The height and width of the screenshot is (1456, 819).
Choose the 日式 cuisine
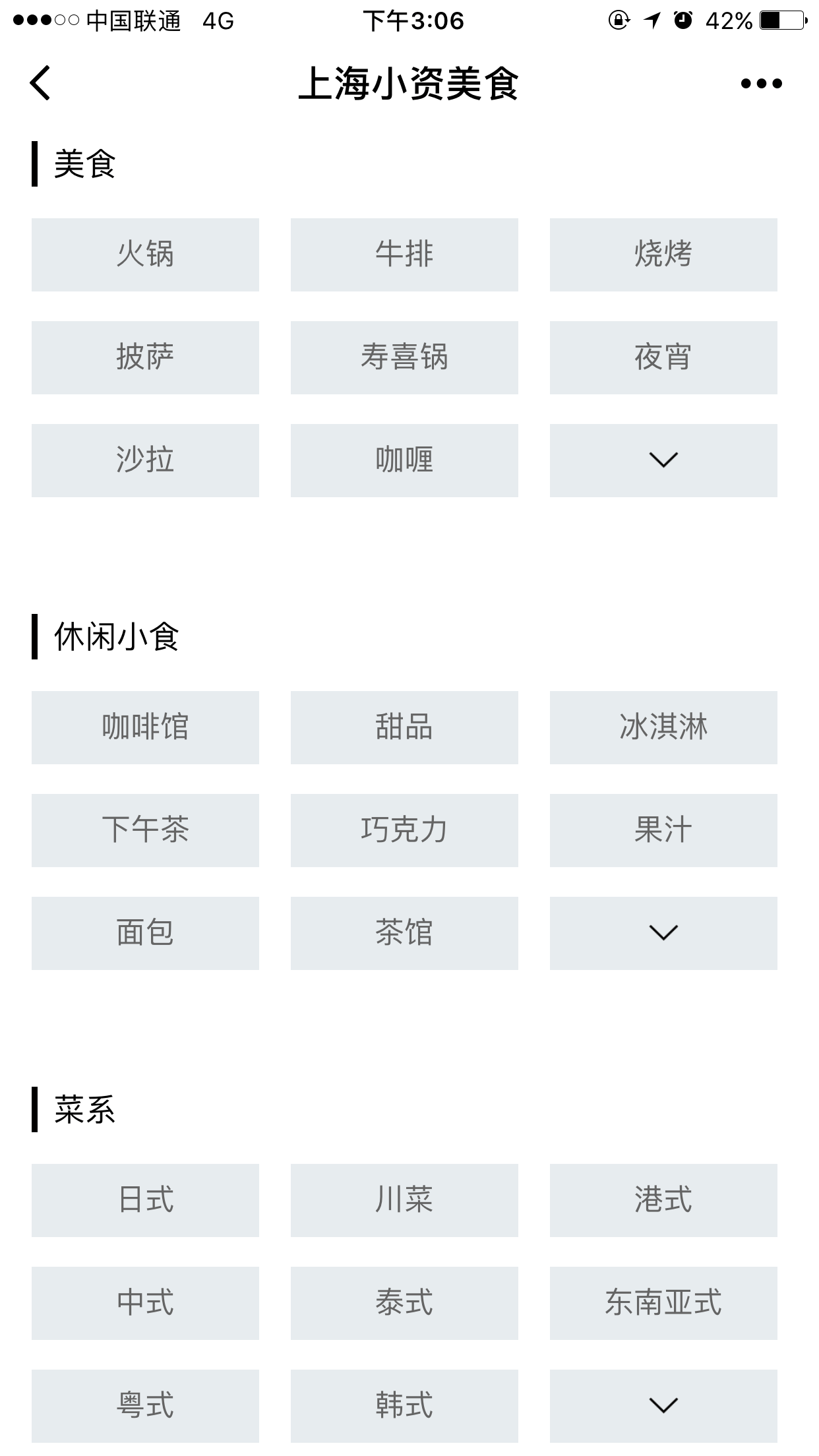145,1200
